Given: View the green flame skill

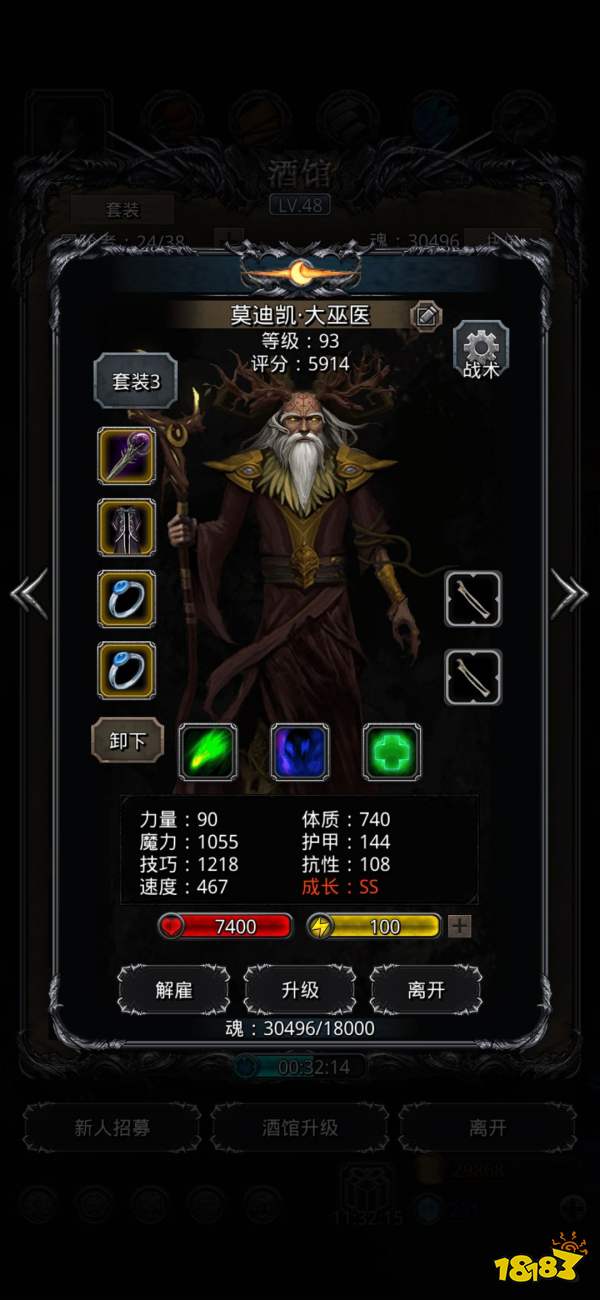Looking at the screenshot, I should (208, 752).
